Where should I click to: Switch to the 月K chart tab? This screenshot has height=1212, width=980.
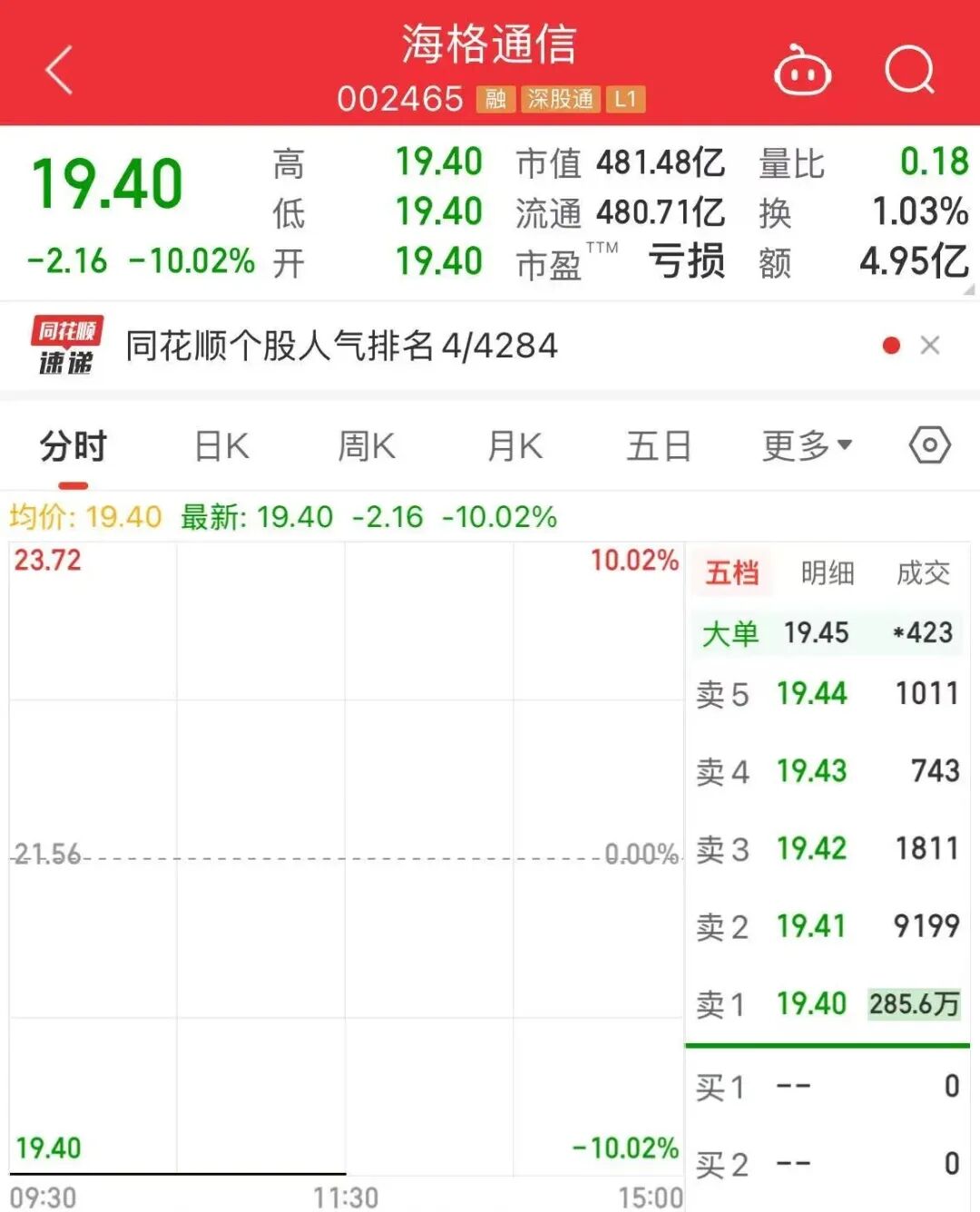[x=514, y=446]
